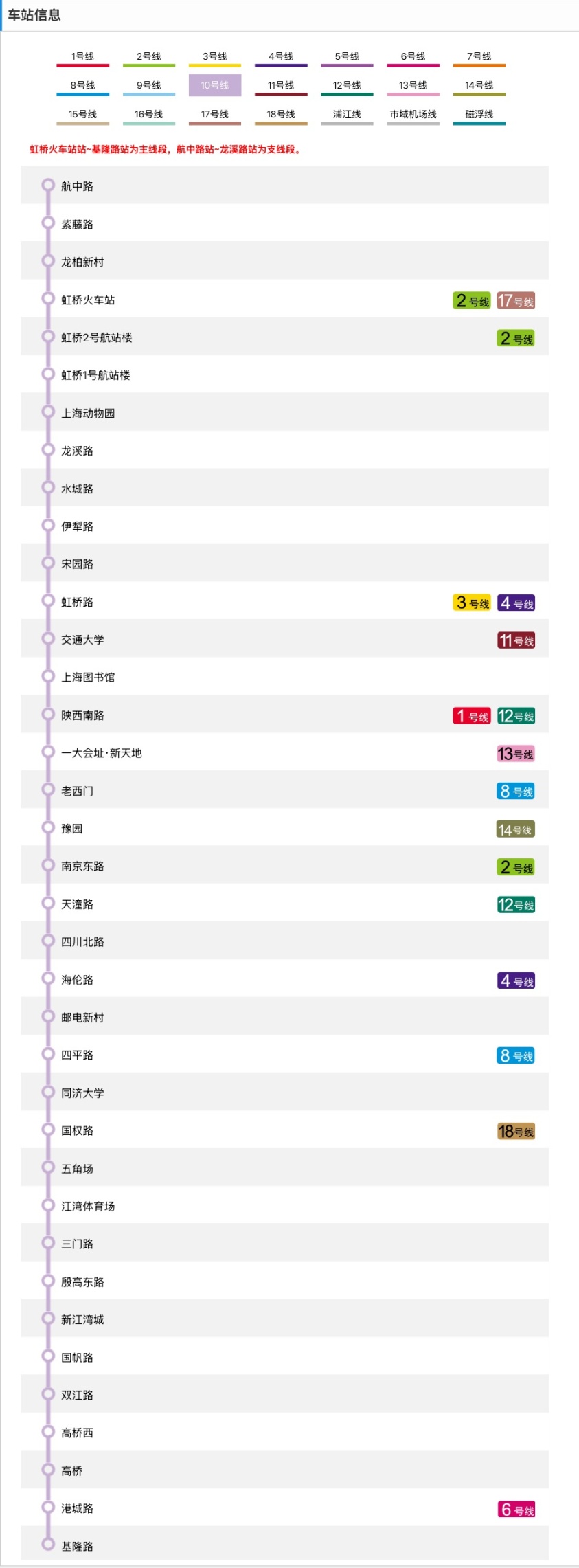View the 18号线 tab
Image resolution: width=579 pixels, height=1568 pixels.
pos(281,115)
